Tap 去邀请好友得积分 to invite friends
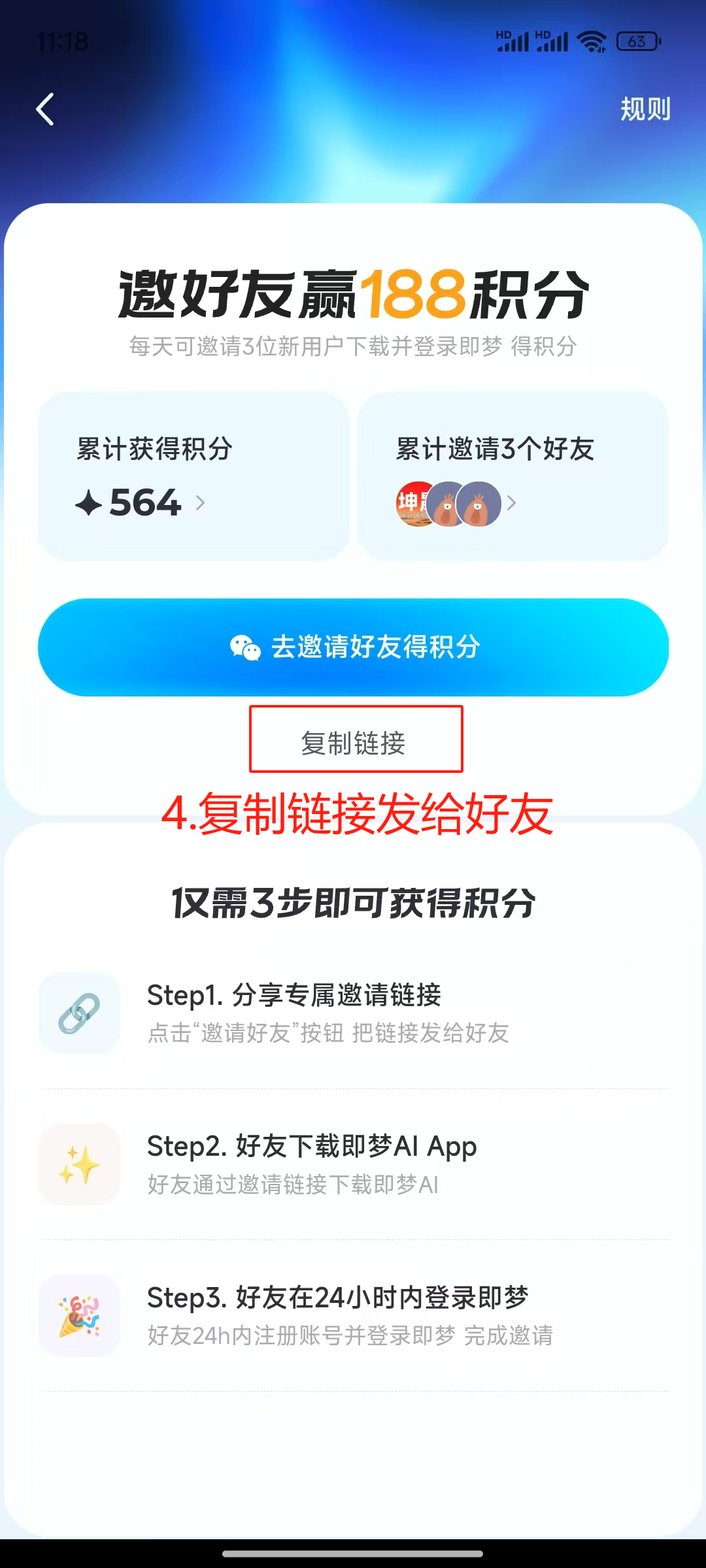706x1568 pixels. point(353,647)
